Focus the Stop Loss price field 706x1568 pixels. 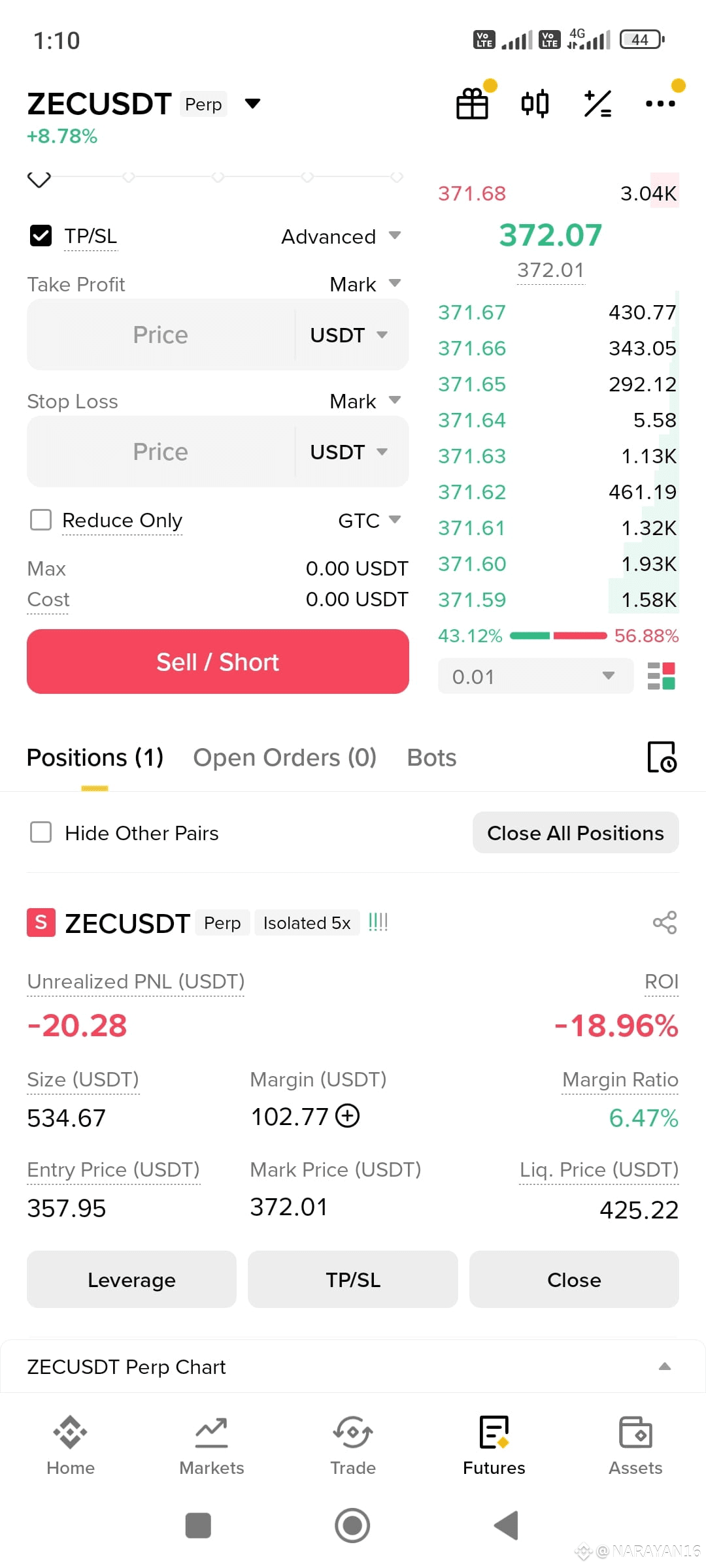pos(161,451)
